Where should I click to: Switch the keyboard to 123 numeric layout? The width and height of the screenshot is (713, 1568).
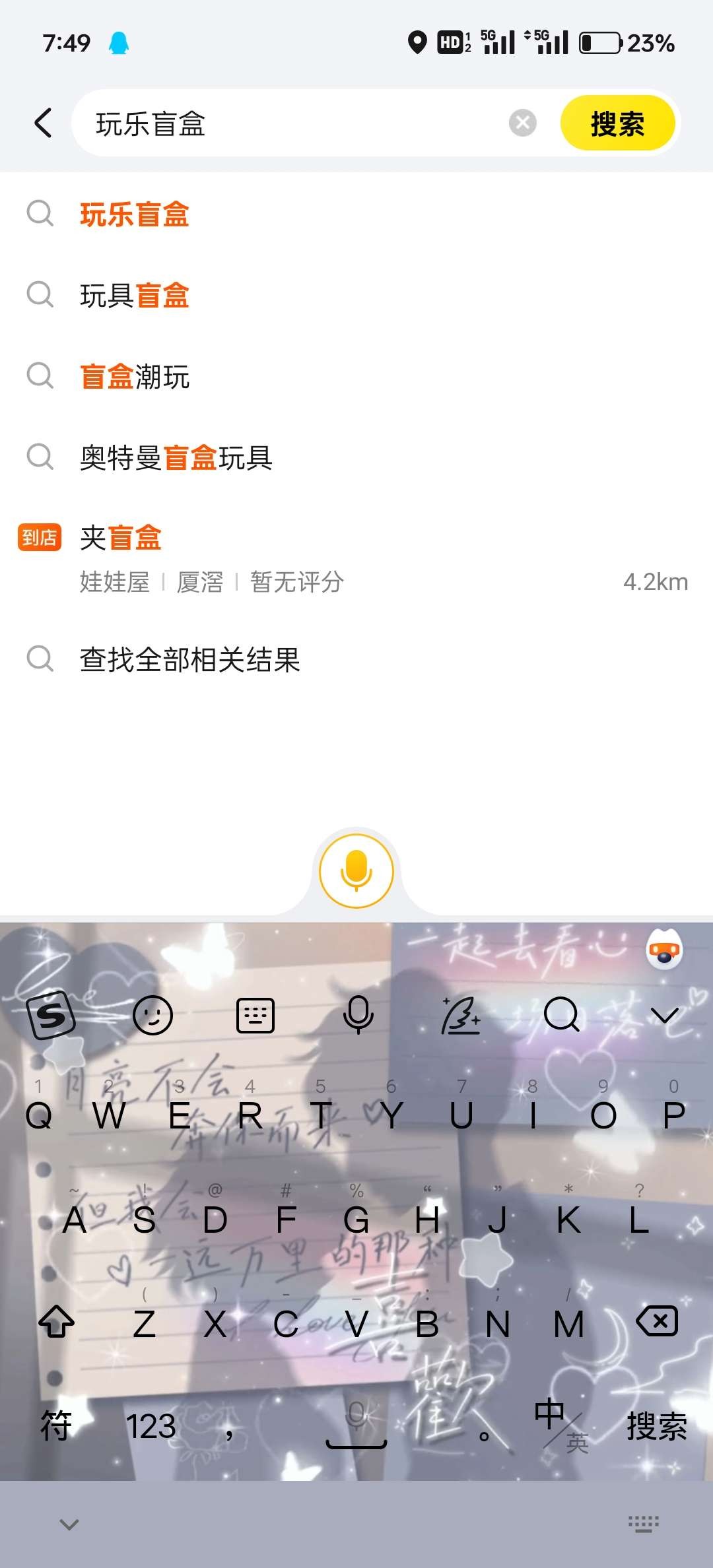[x=151, y=1426]
